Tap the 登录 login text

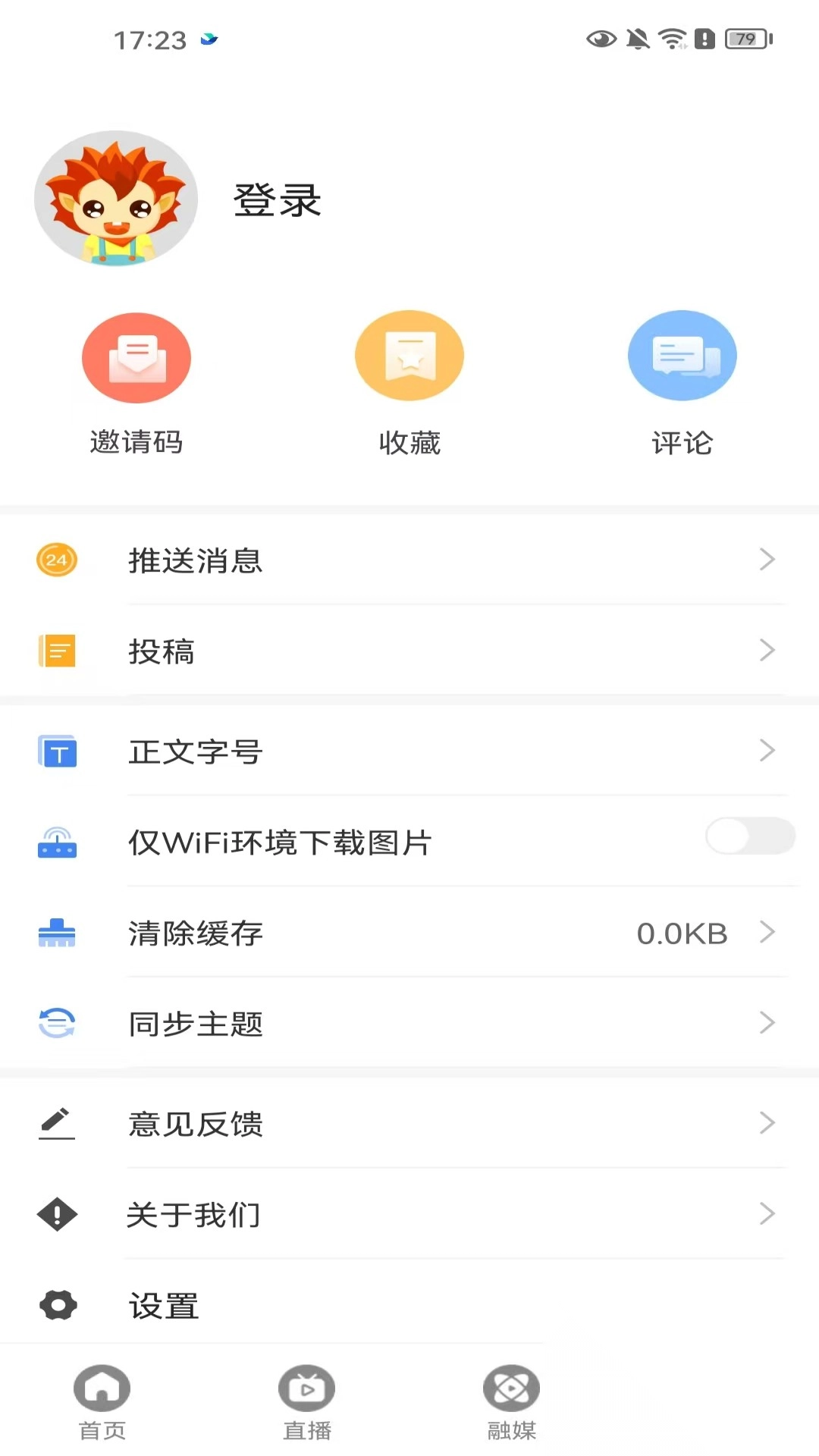click(x=276, y=199)
